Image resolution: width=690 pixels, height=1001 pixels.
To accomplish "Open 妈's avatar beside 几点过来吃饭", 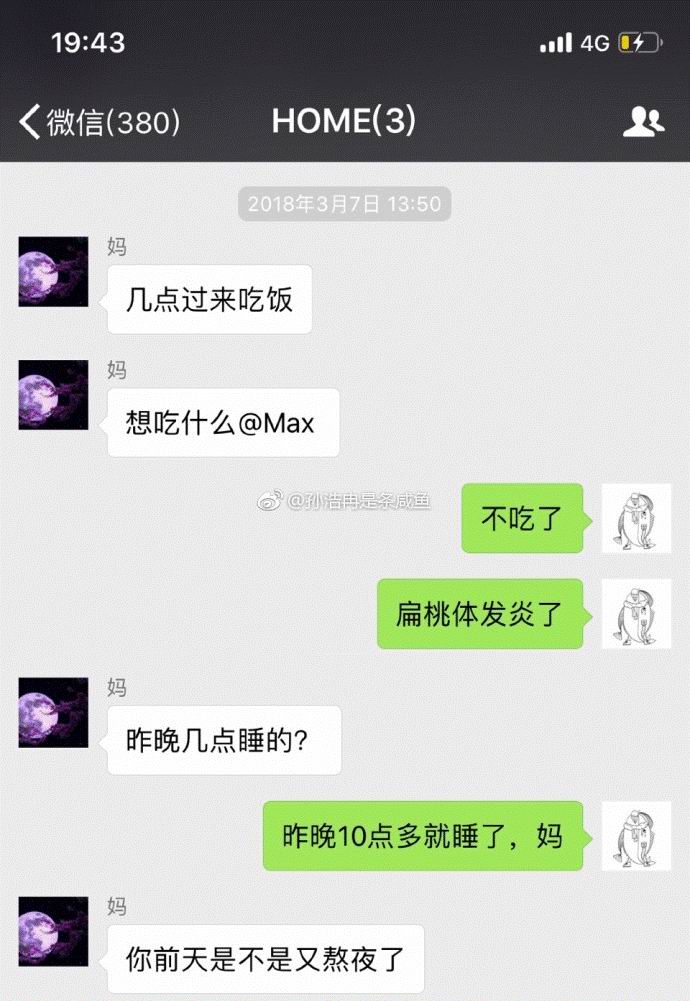I will [54, 271].
